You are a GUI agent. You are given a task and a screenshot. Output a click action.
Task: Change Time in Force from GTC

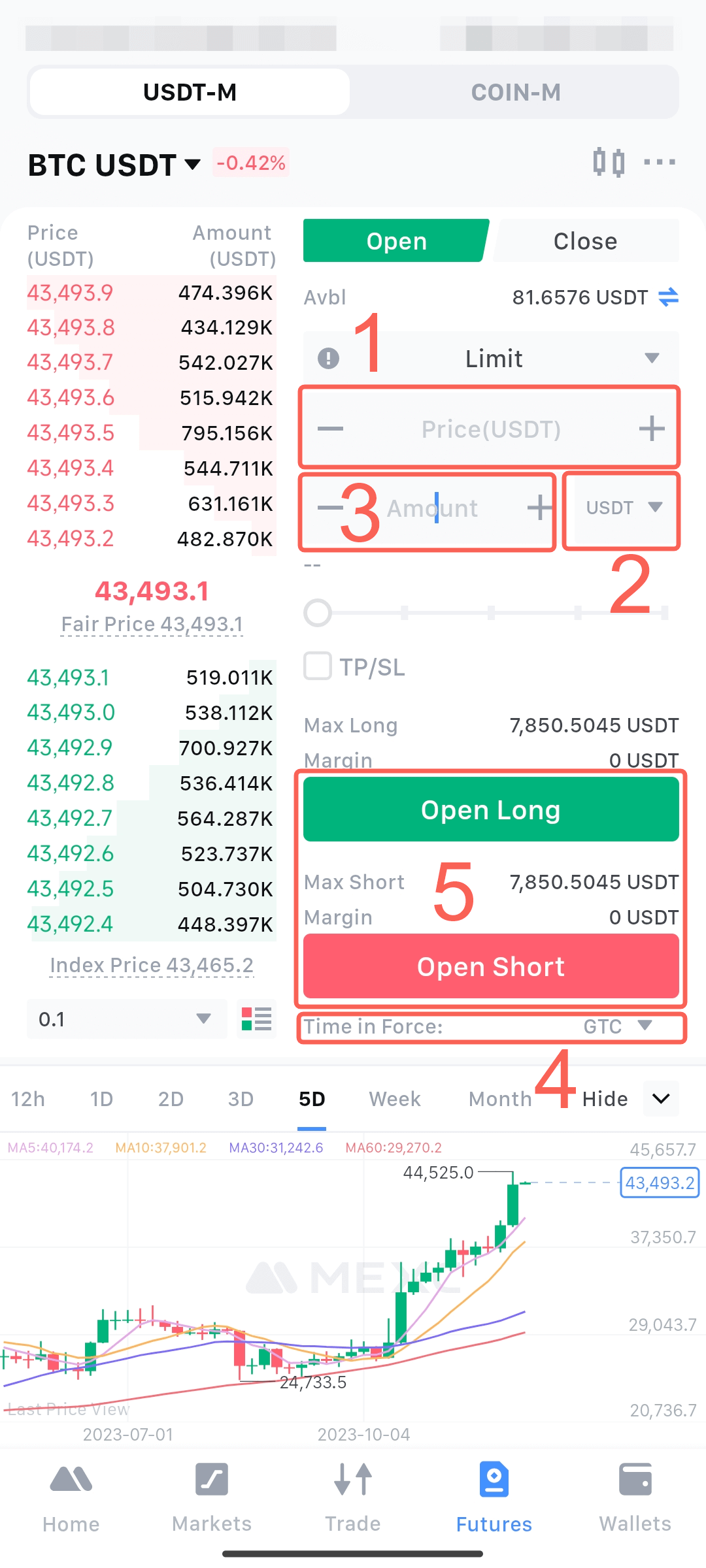tap(492, 1026)
